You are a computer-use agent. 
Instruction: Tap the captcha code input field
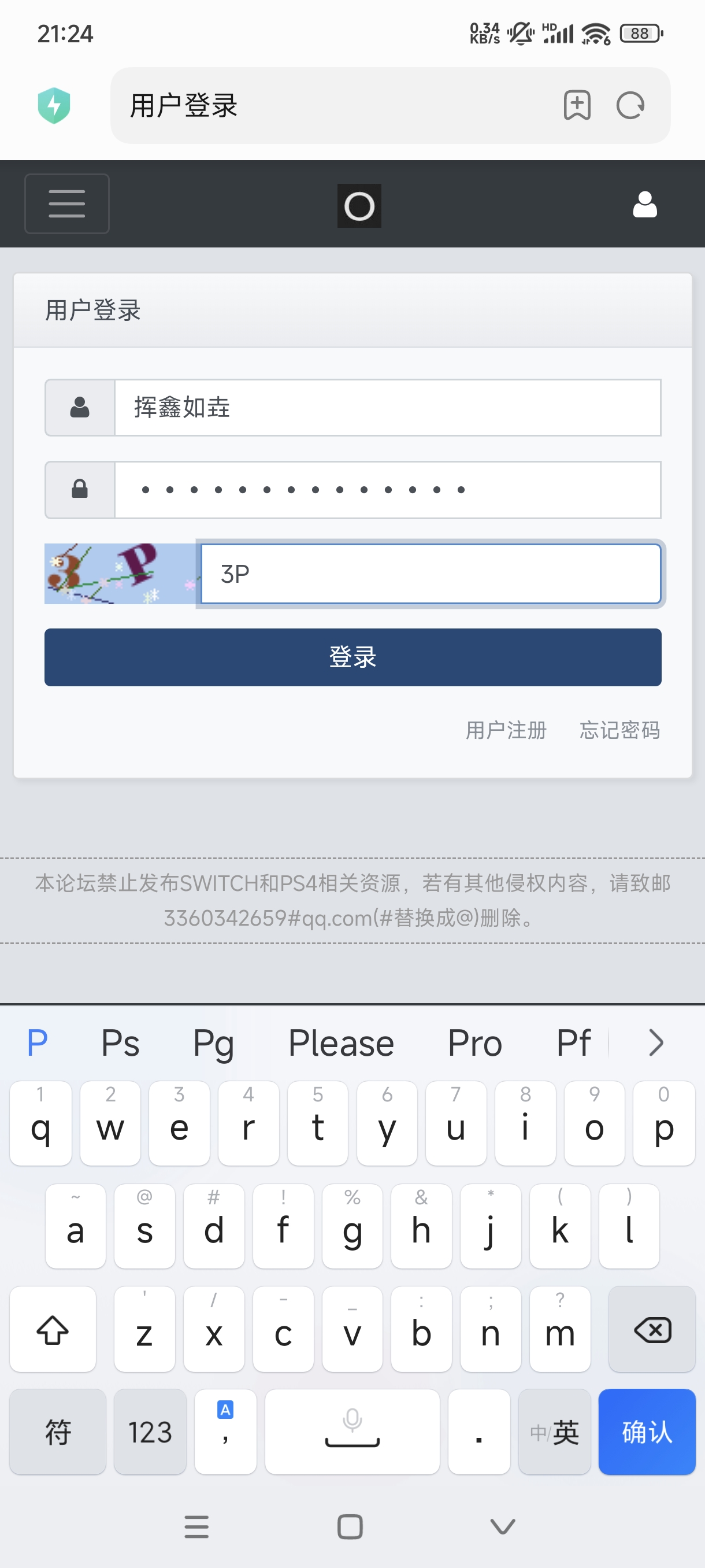[x=430, y=574]
